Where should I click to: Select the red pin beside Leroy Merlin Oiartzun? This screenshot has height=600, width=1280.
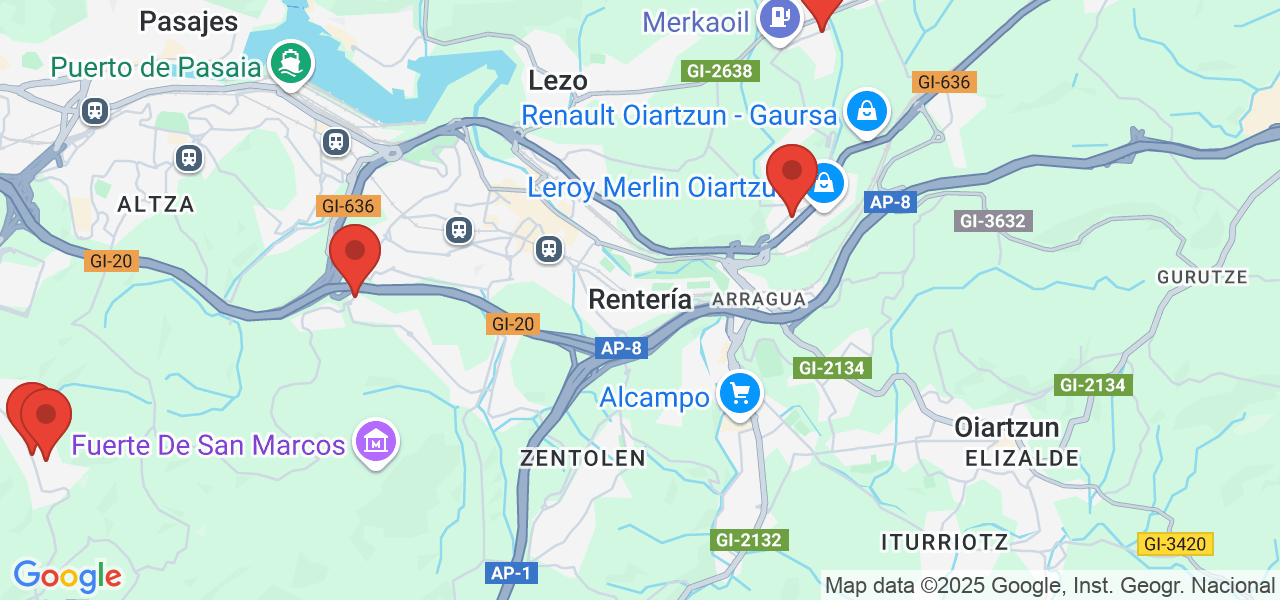pyautogui.click(x=792, y=172)
